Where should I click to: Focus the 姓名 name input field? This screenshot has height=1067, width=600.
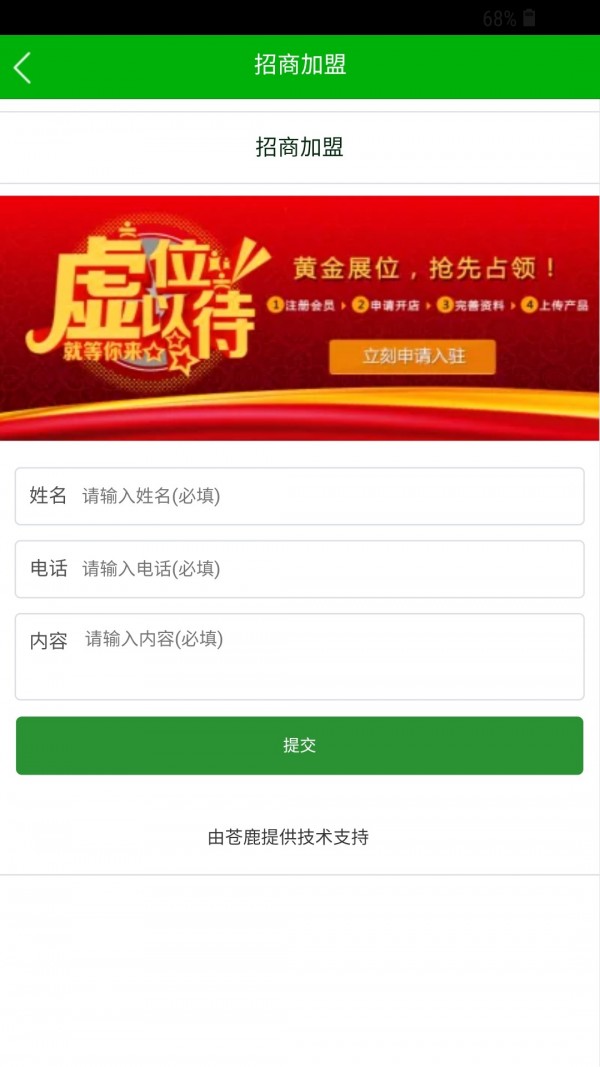tap(330, 496)
